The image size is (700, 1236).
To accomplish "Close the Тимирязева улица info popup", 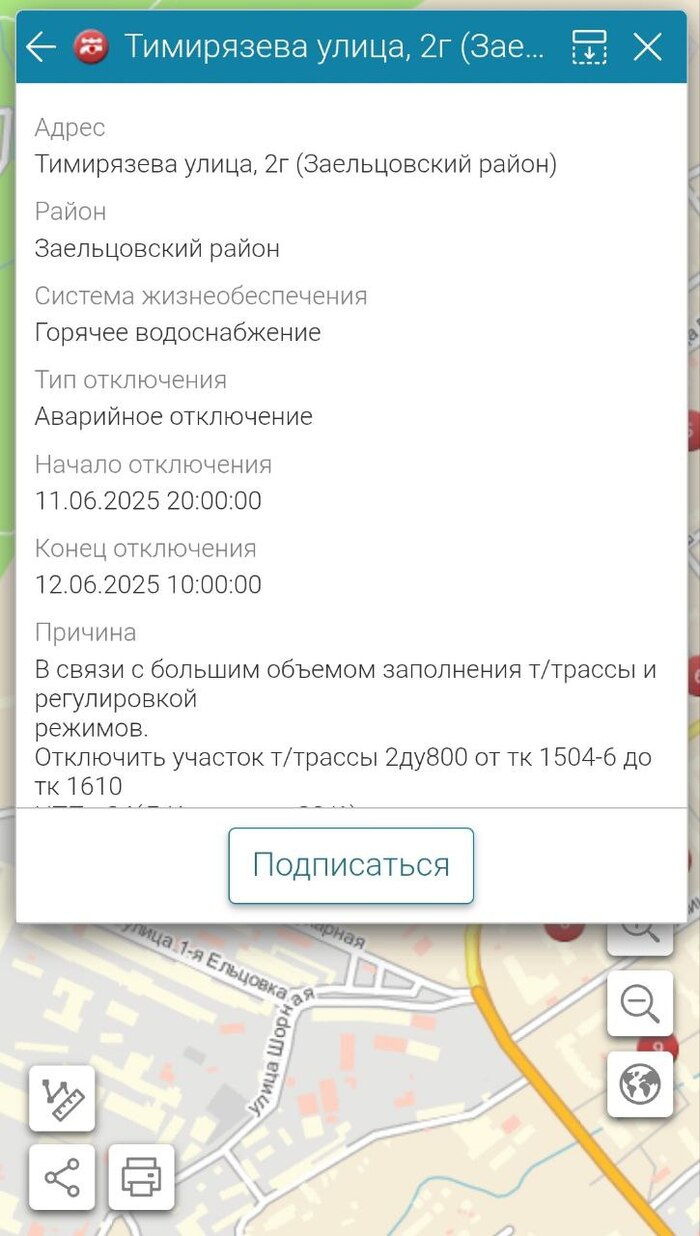I will click(648, 47).
